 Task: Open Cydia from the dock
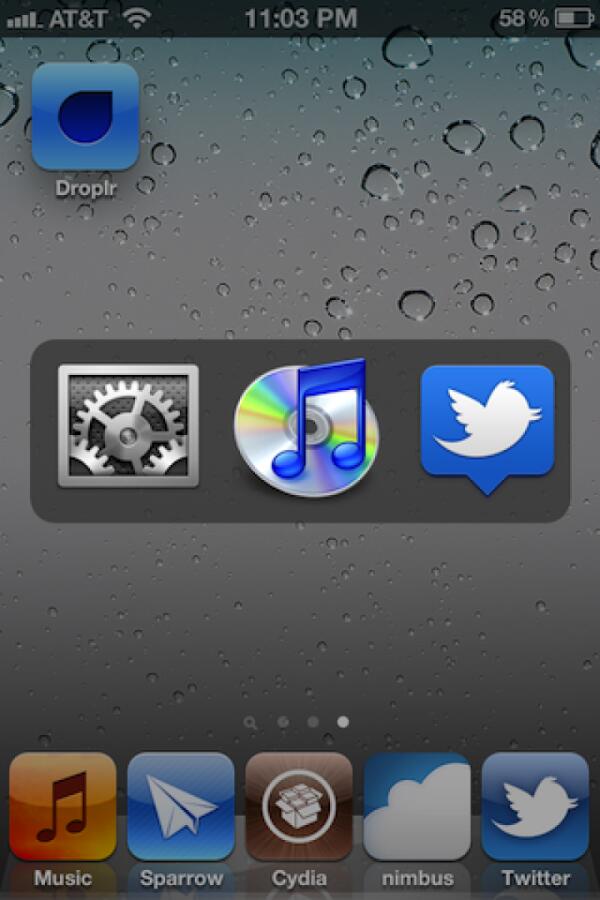point(299,806)
